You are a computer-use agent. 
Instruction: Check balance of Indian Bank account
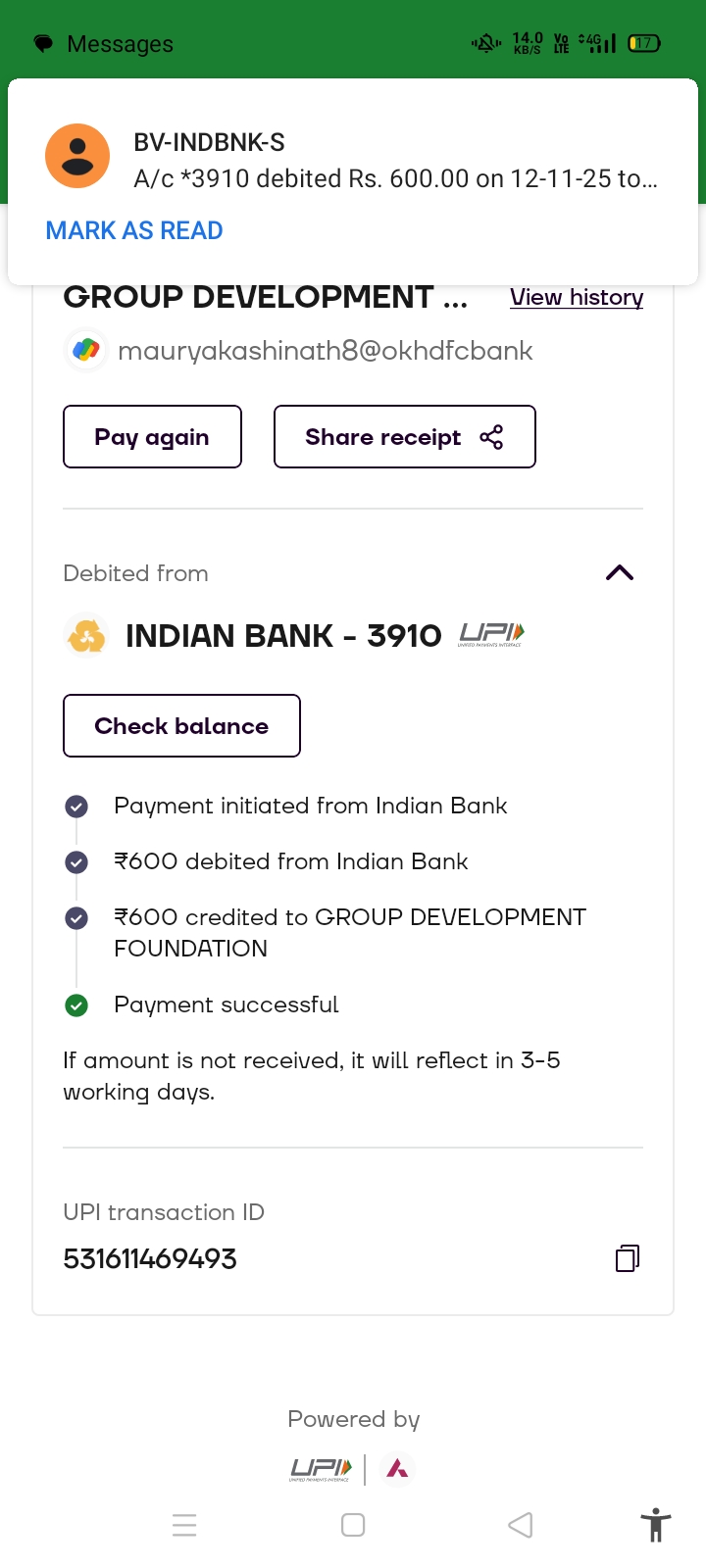pyautogui.click(x=181, y=726)
